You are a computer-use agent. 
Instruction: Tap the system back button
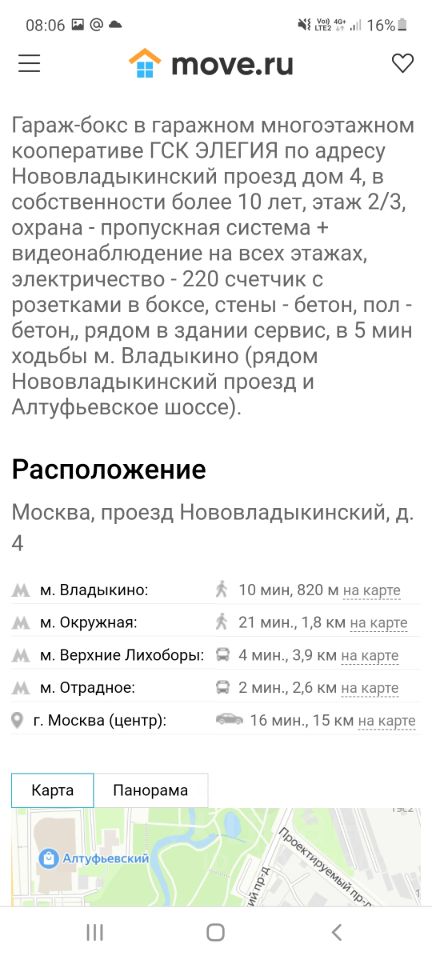[337, 932]
